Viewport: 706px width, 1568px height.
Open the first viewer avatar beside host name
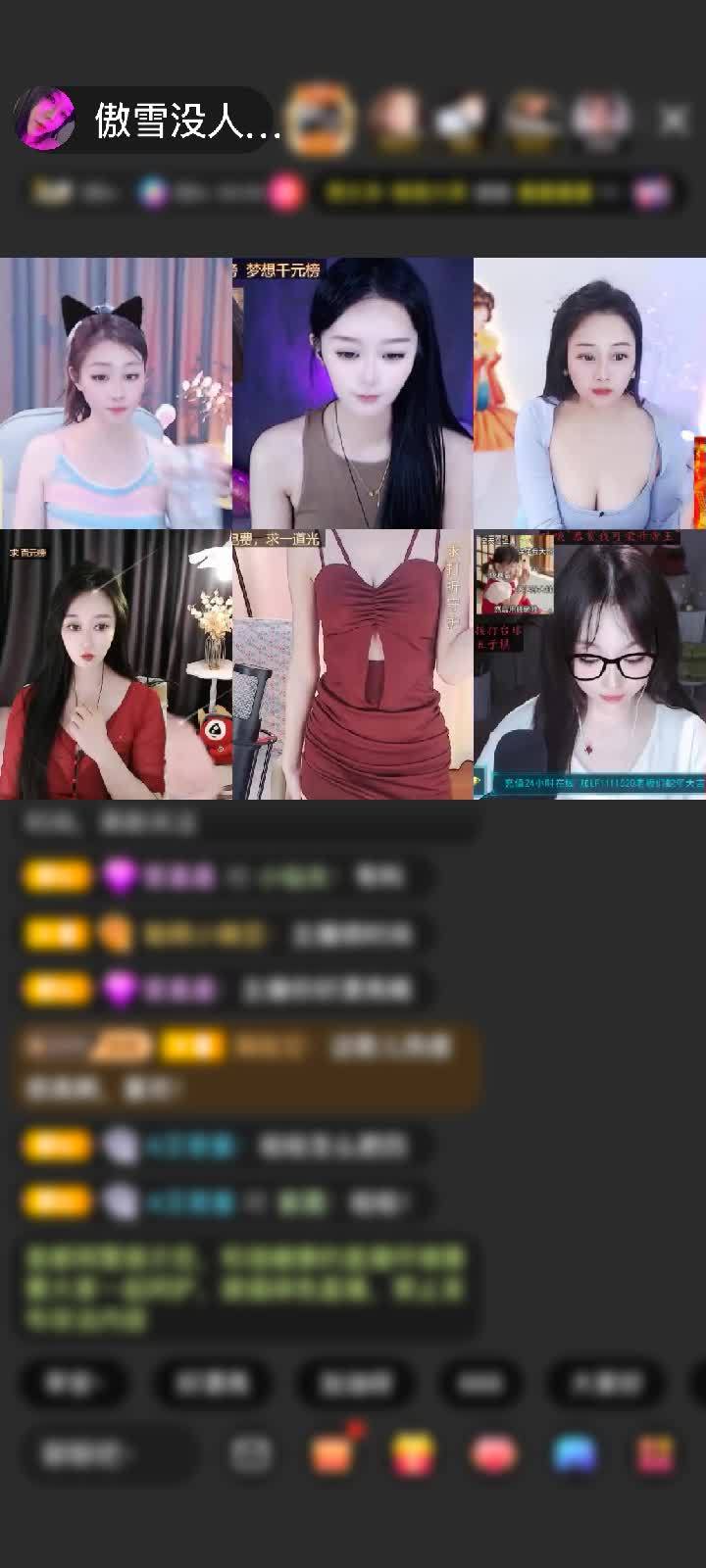pos(320,120)
